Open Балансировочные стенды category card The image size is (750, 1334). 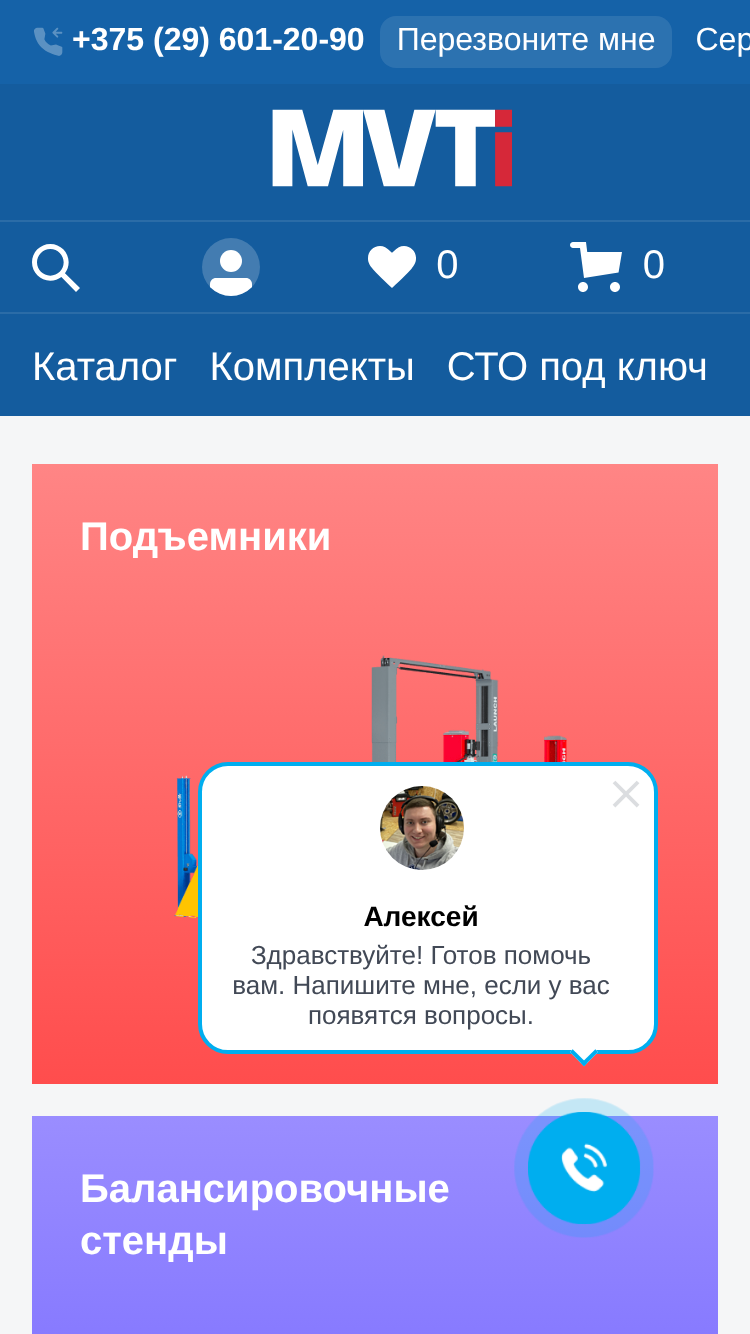coord(375,1225)
